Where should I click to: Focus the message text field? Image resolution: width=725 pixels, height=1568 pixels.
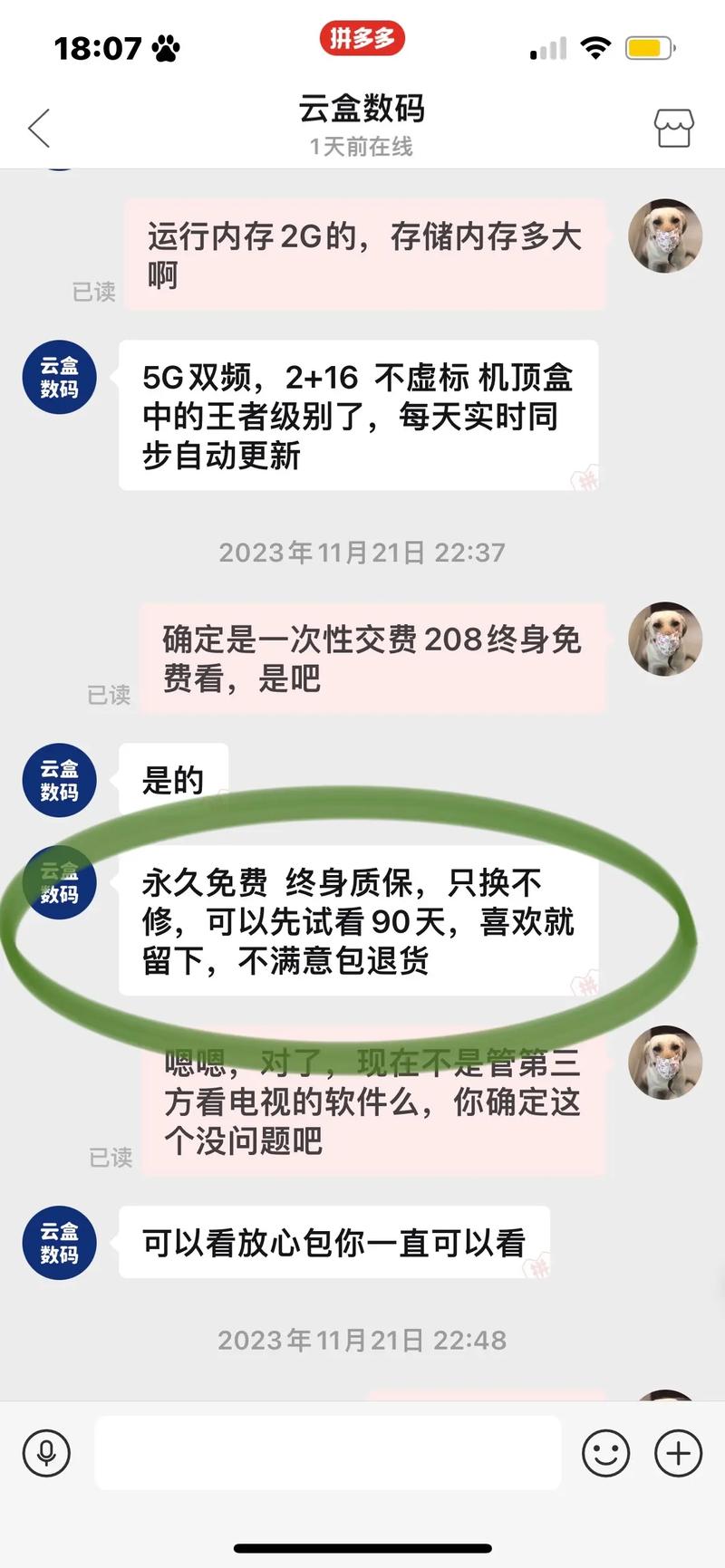pos(328,1453)
